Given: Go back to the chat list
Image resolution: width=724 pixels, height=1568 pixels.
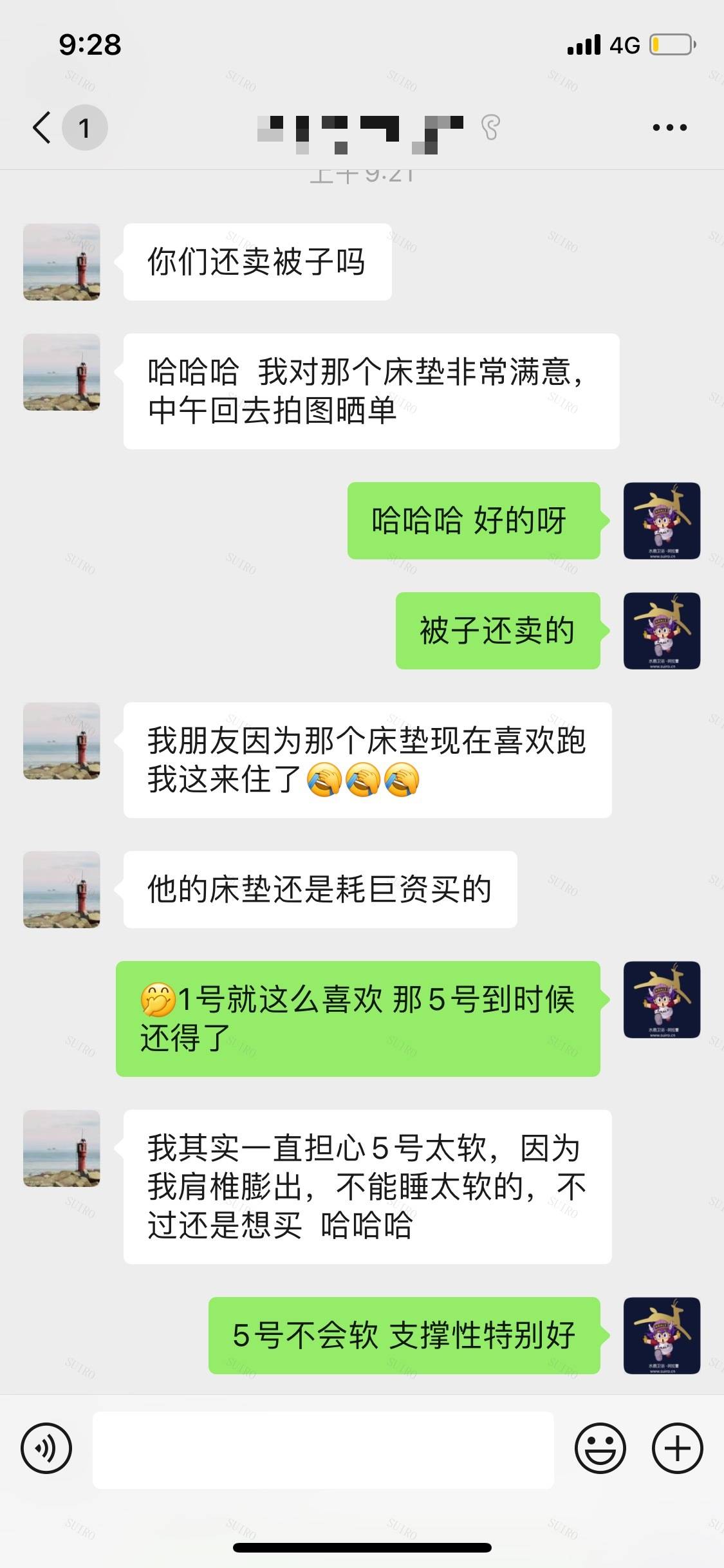Looking at the screenshot, I should pyautogui.click(x=42, y=127).
